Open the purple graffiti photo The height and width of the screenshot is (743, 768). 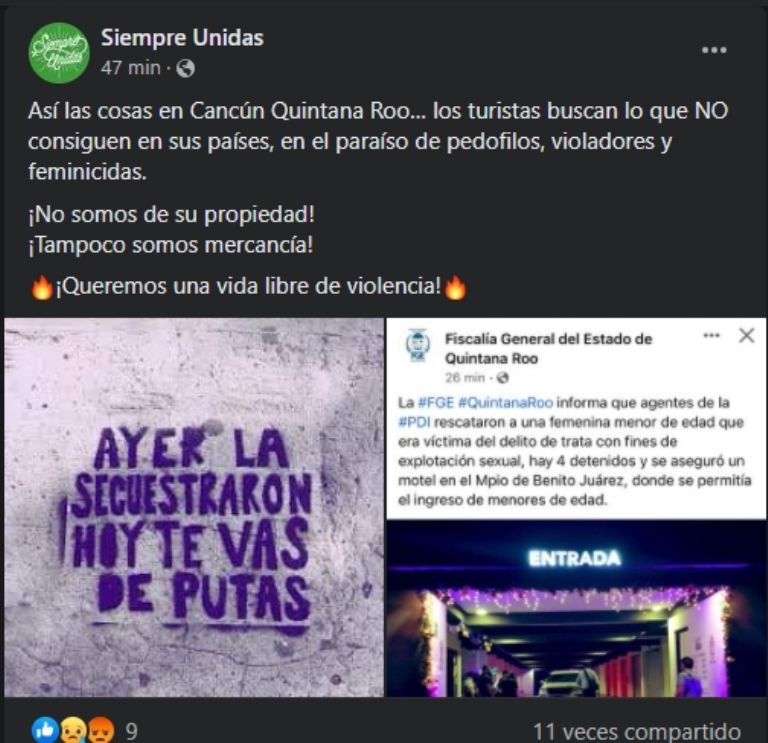pos(194,508)
